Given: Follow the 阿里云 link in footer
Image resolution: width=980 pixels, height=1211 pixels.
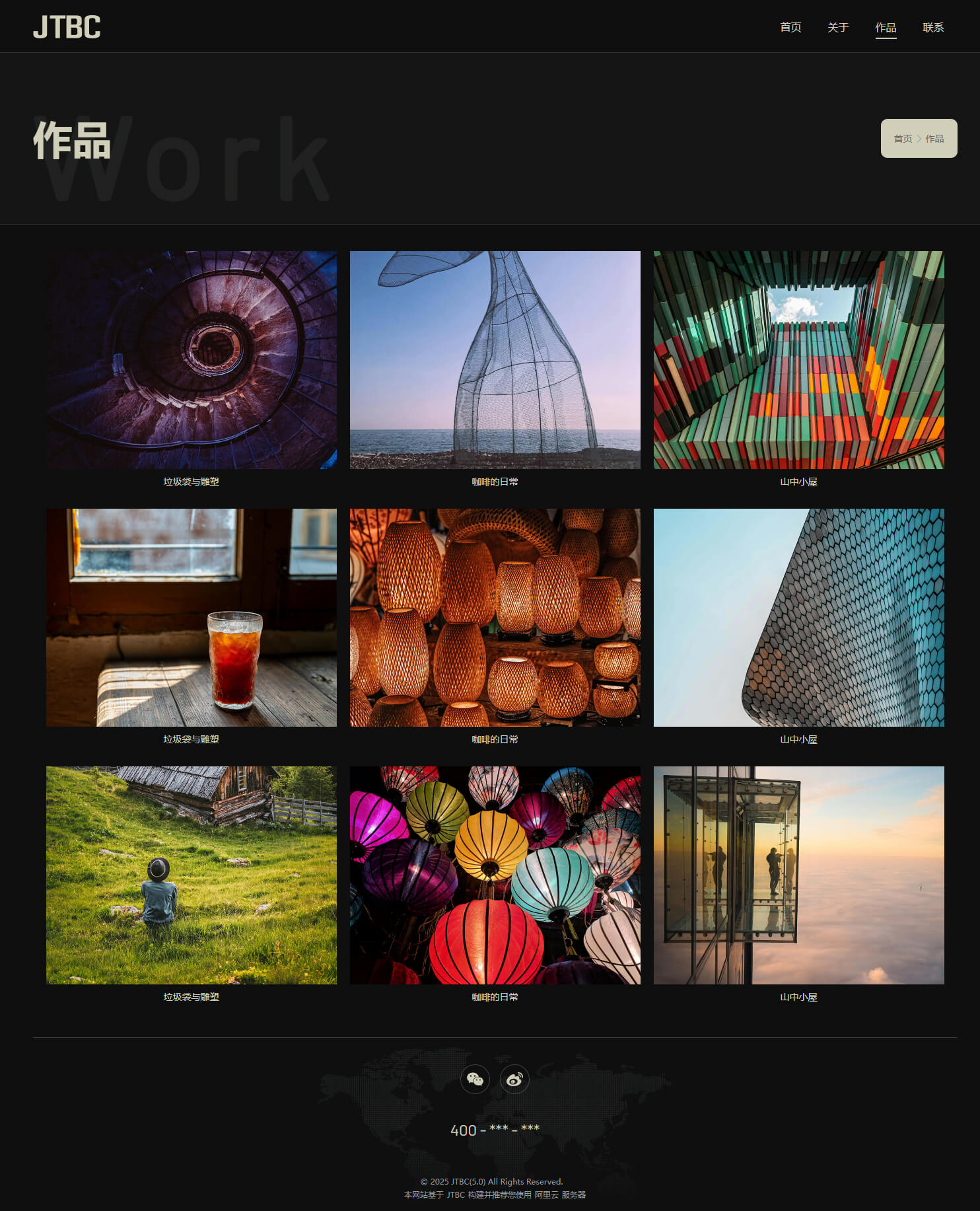Looking at the screenshot, I should (546, 1194).
